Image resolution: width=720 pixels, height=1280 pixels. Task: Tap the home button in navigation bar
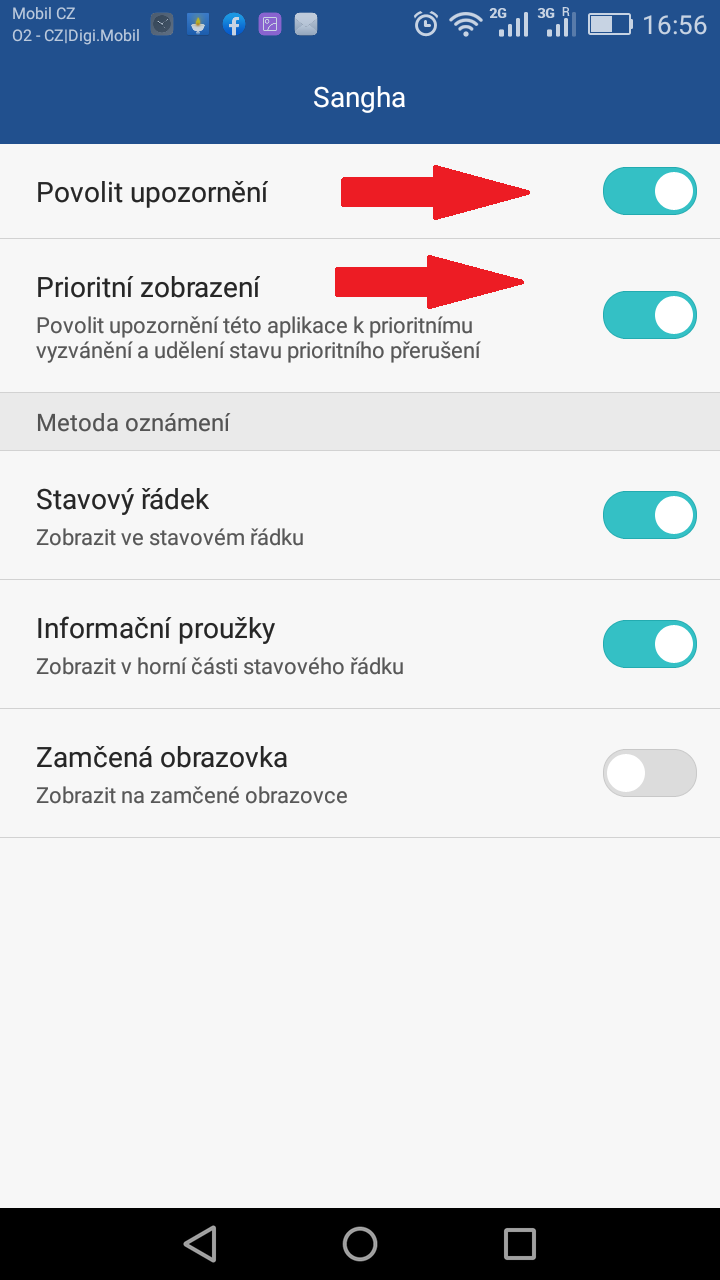click(360, 1243)
